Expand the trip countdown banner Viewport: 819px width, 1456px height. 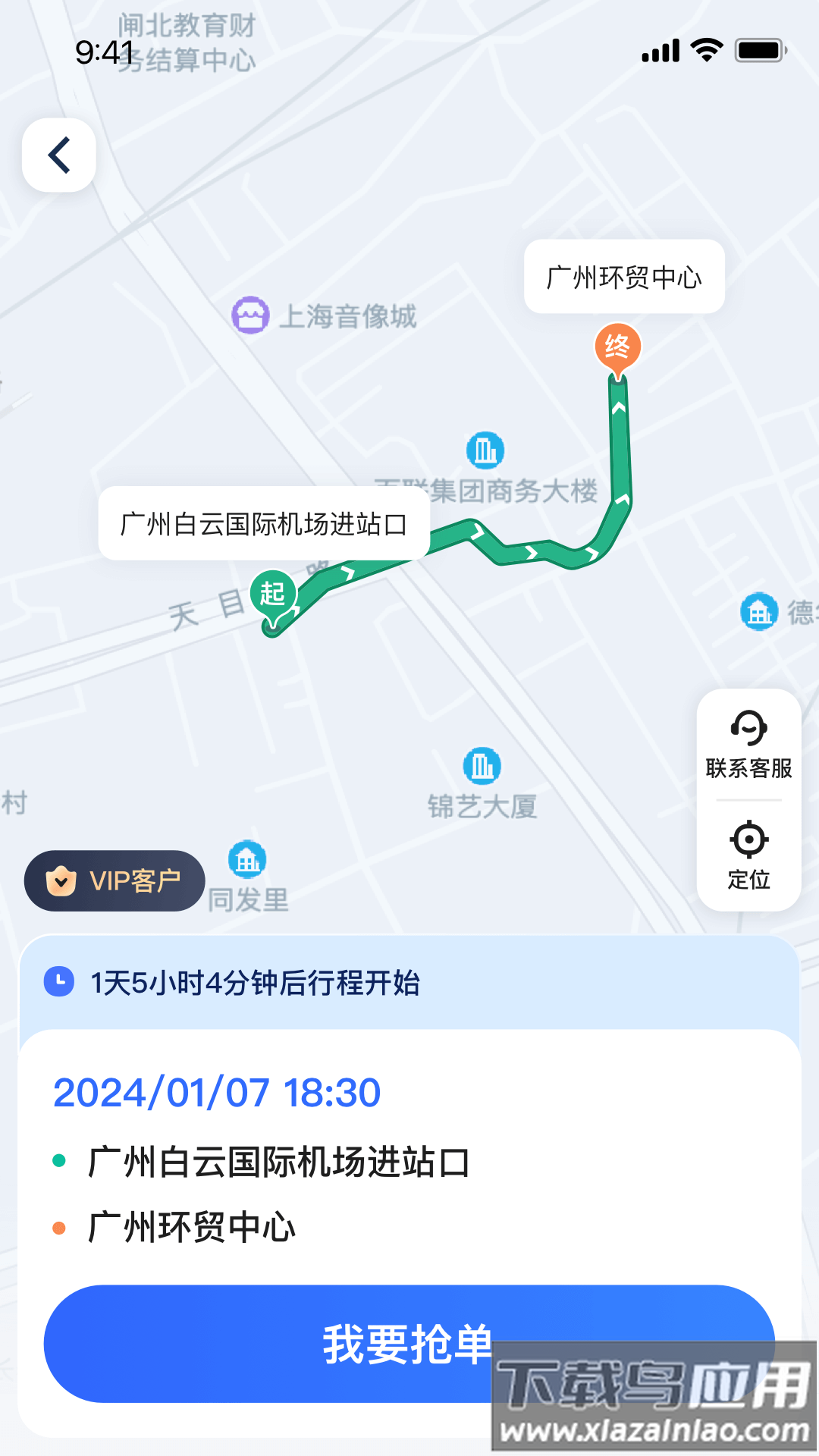409,984
